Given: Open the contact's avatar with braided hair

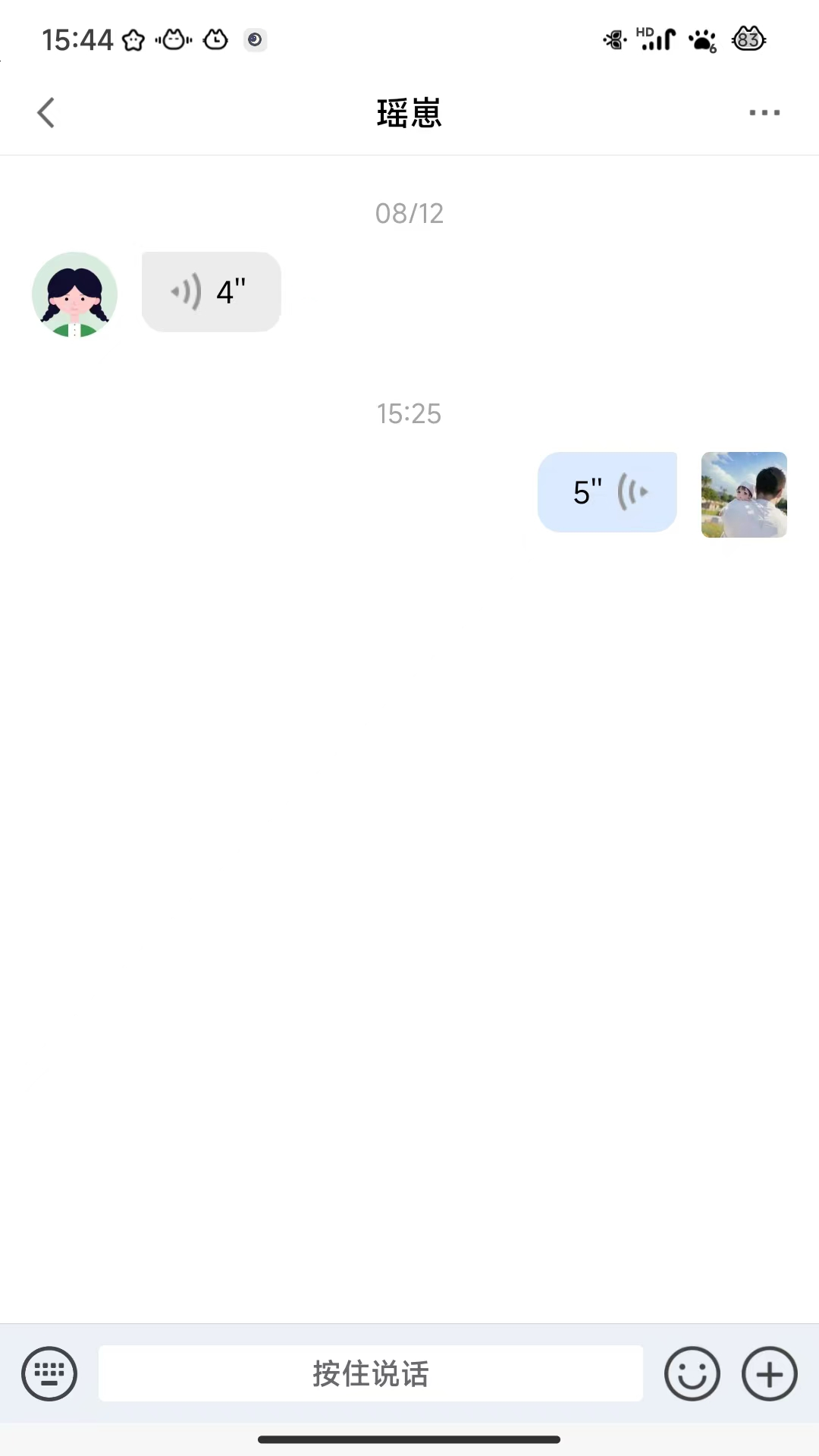Looking at the screenshot, I should pos(74,294).
